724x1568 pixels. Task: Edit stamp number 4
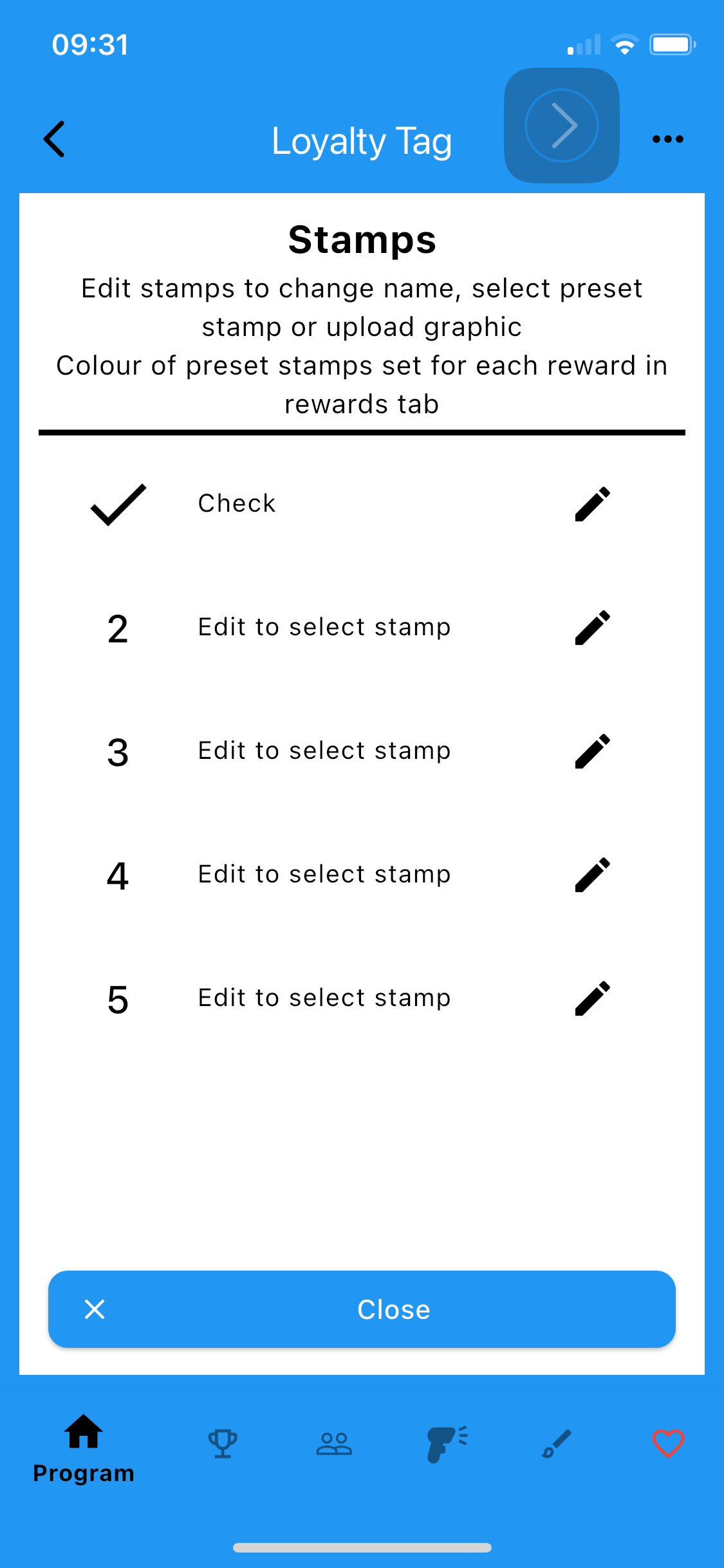click(592, 875)
